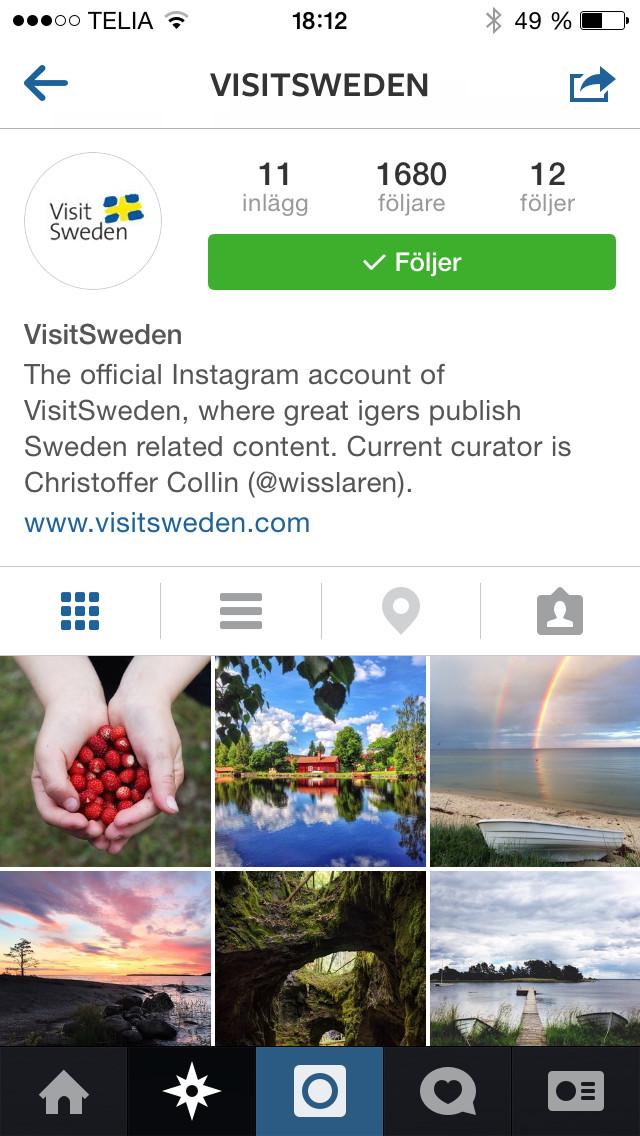Open the activity heart tab

point(448,1091)
